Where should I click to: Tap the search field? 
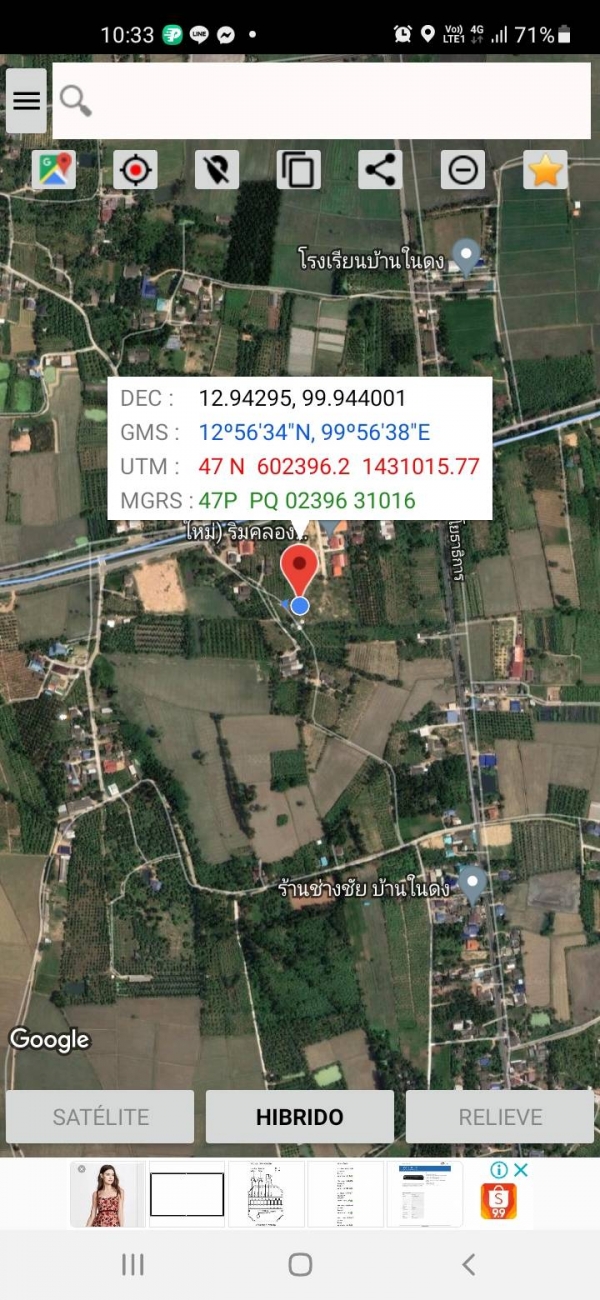click(320, 101)
